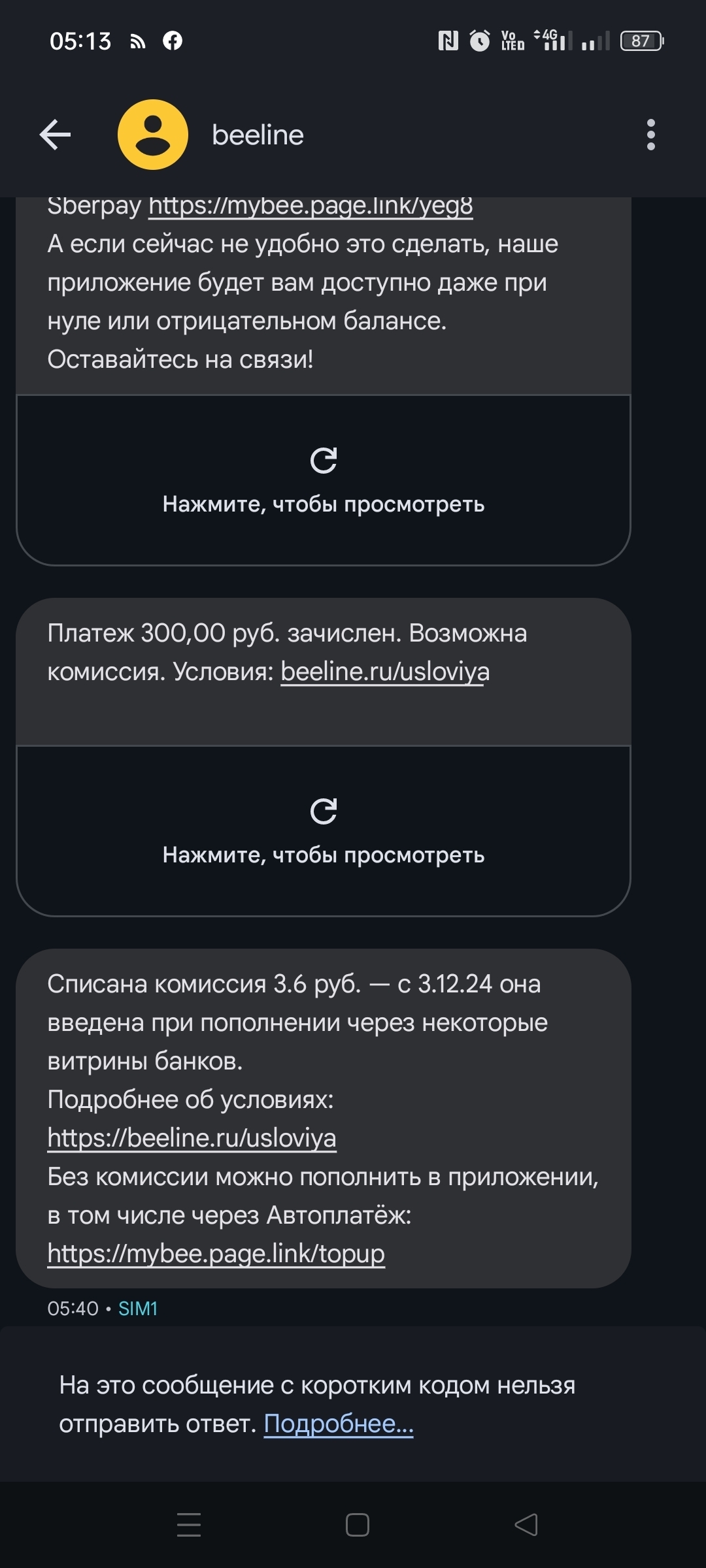
Task: Open https://beeline.ru/usloviya in commission message
Action: click(x=192, y=1138)
